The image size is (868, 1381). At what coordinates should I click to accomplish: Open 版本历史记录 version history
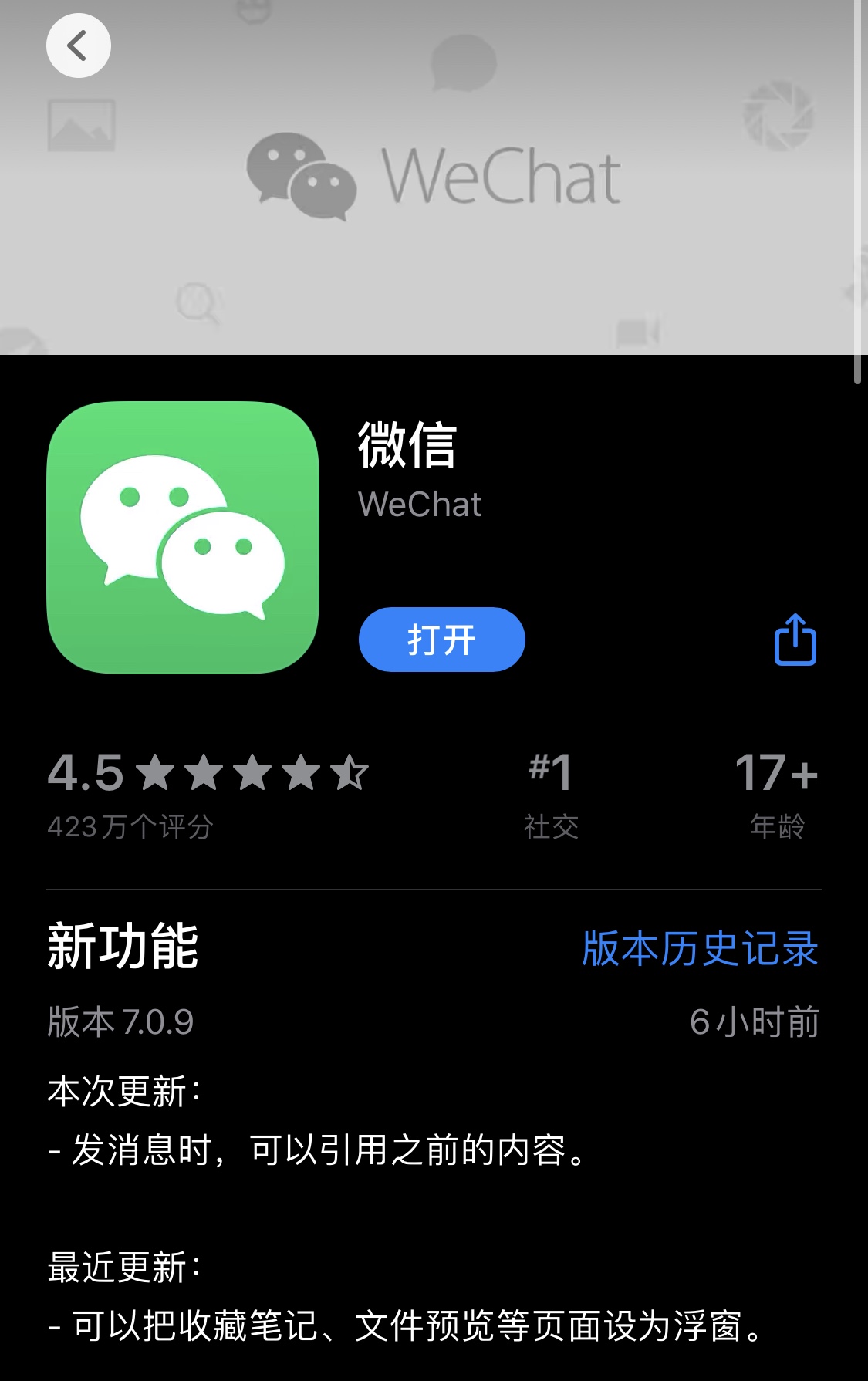699,948
